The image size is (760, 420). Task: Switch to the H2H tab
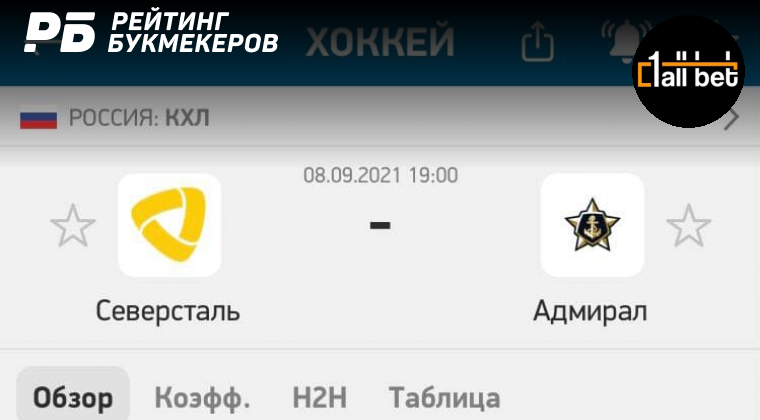pyautogui.click(x=319, y=398)
